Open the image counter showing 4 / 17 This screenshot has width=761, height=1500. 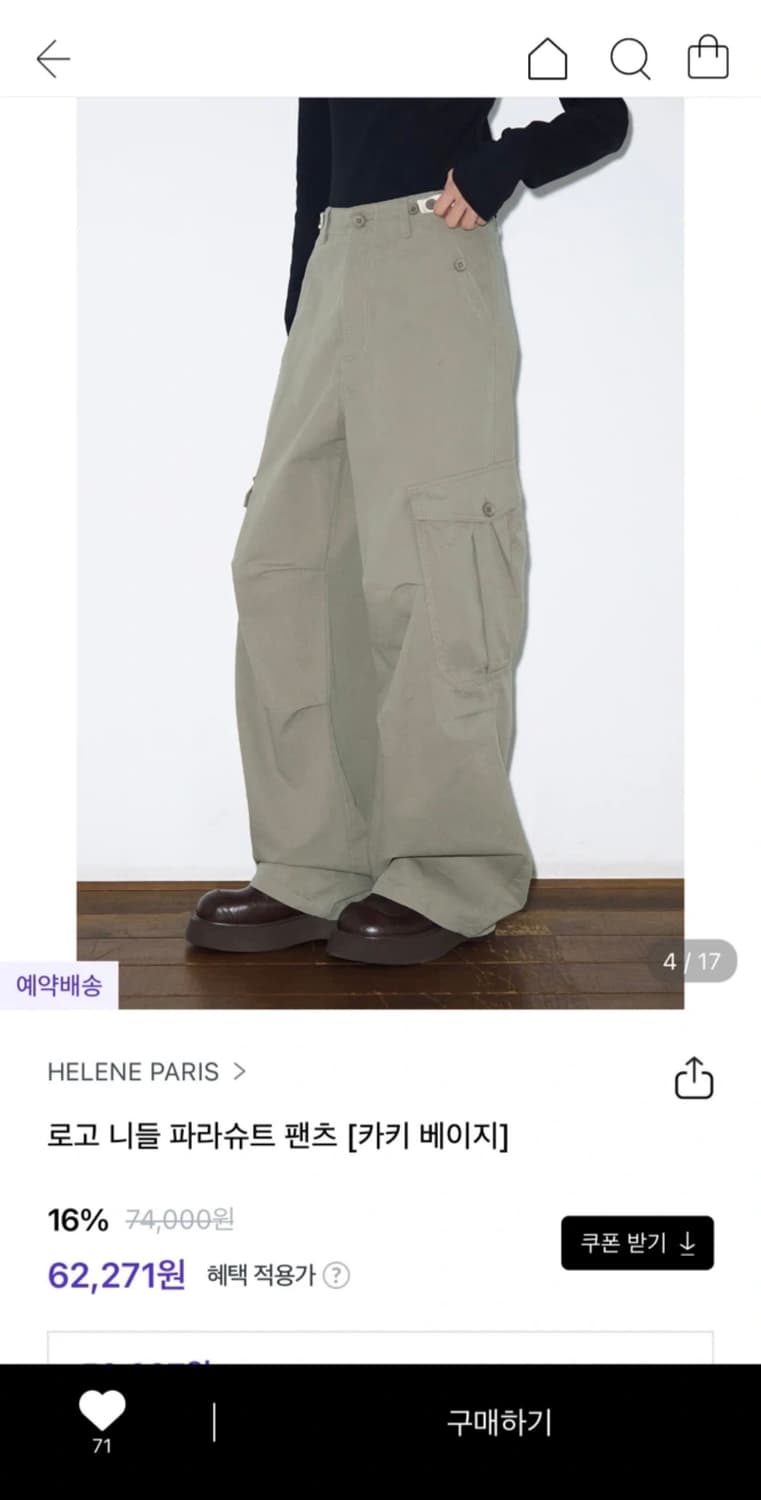(x=692, y=962)
